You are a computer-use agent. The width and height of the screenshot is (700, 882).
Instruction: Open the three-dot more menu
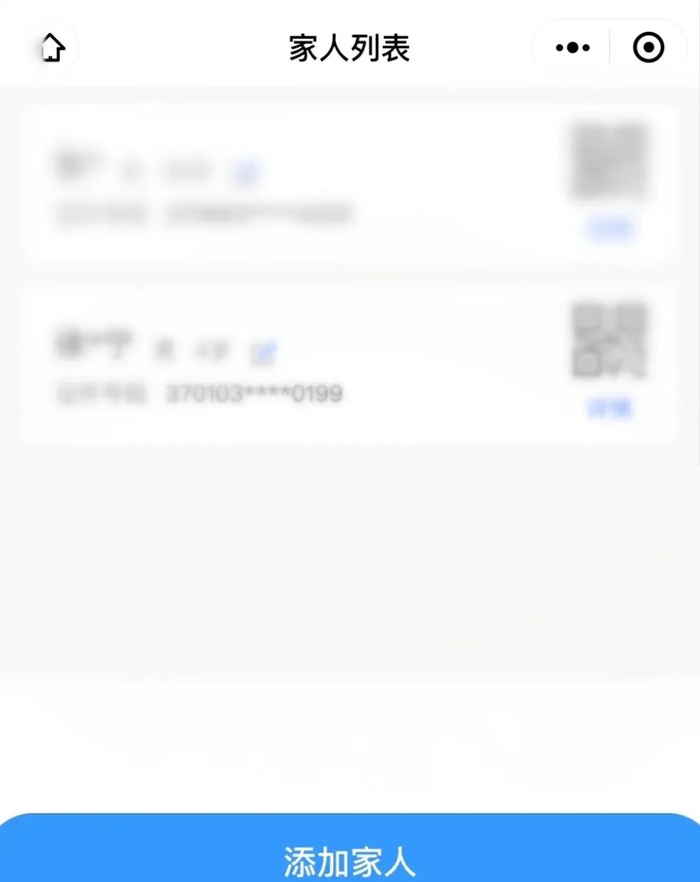pos(572,48)
